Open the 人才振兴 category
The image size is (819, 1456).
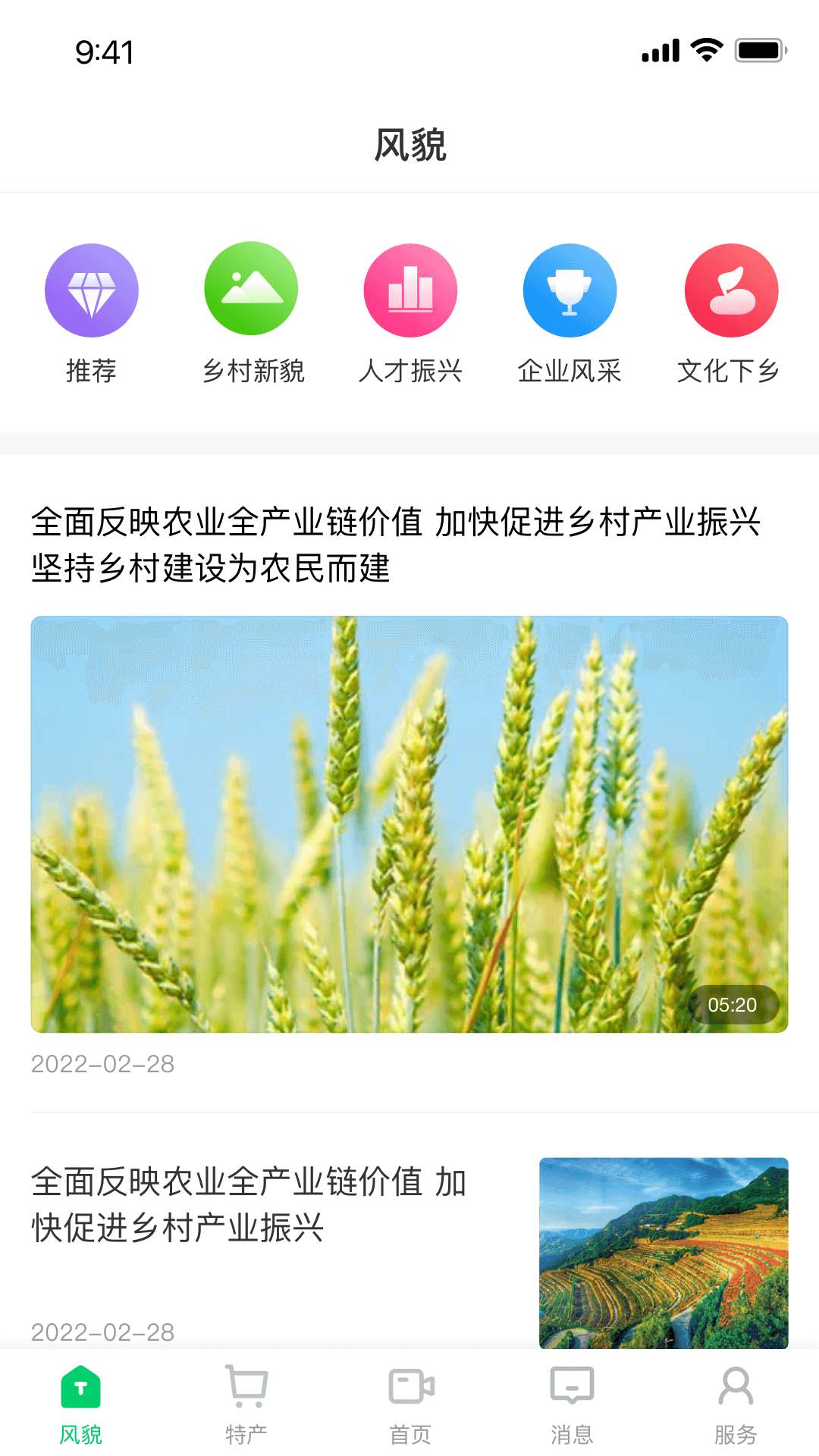[410, 290]
